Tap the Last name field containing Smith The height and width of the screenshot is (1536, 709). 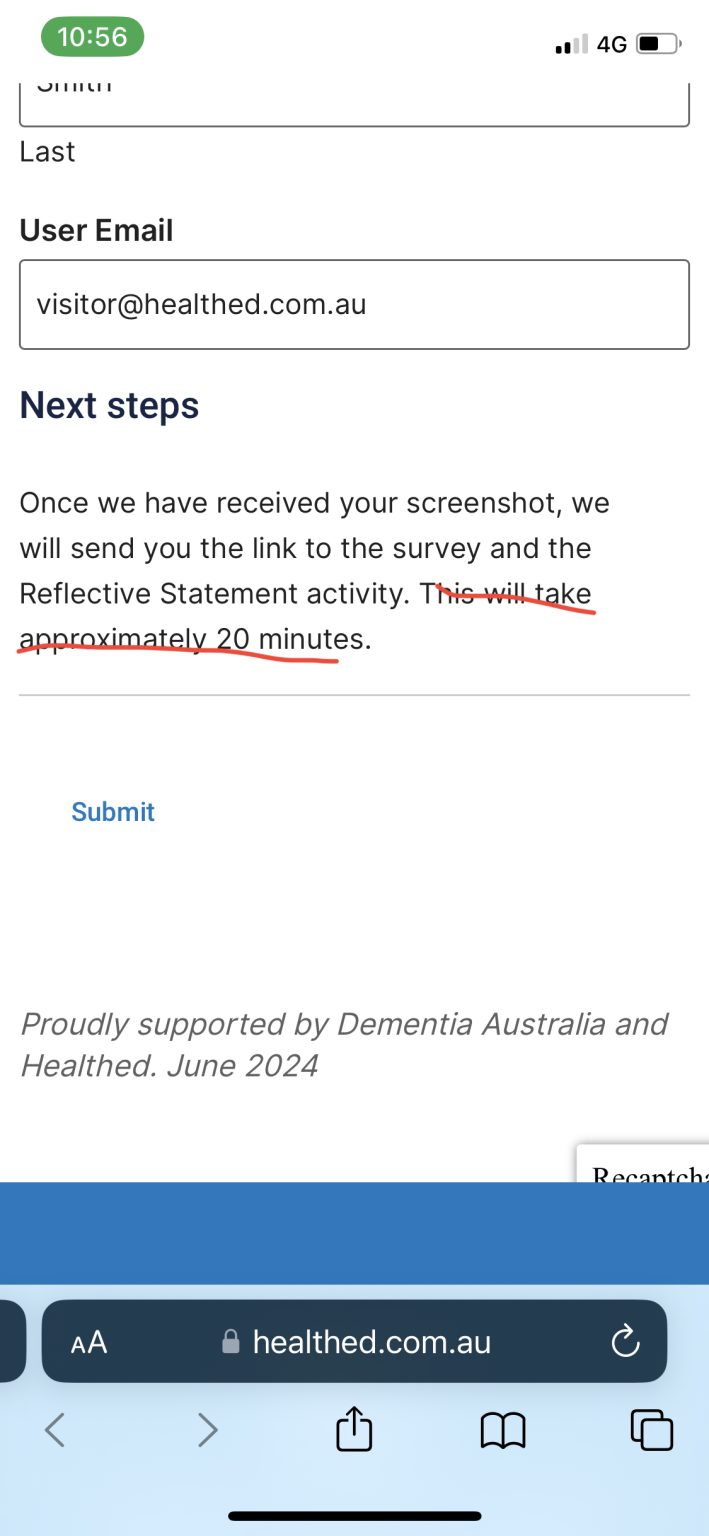pyautogui.click(x=354, y=100)
